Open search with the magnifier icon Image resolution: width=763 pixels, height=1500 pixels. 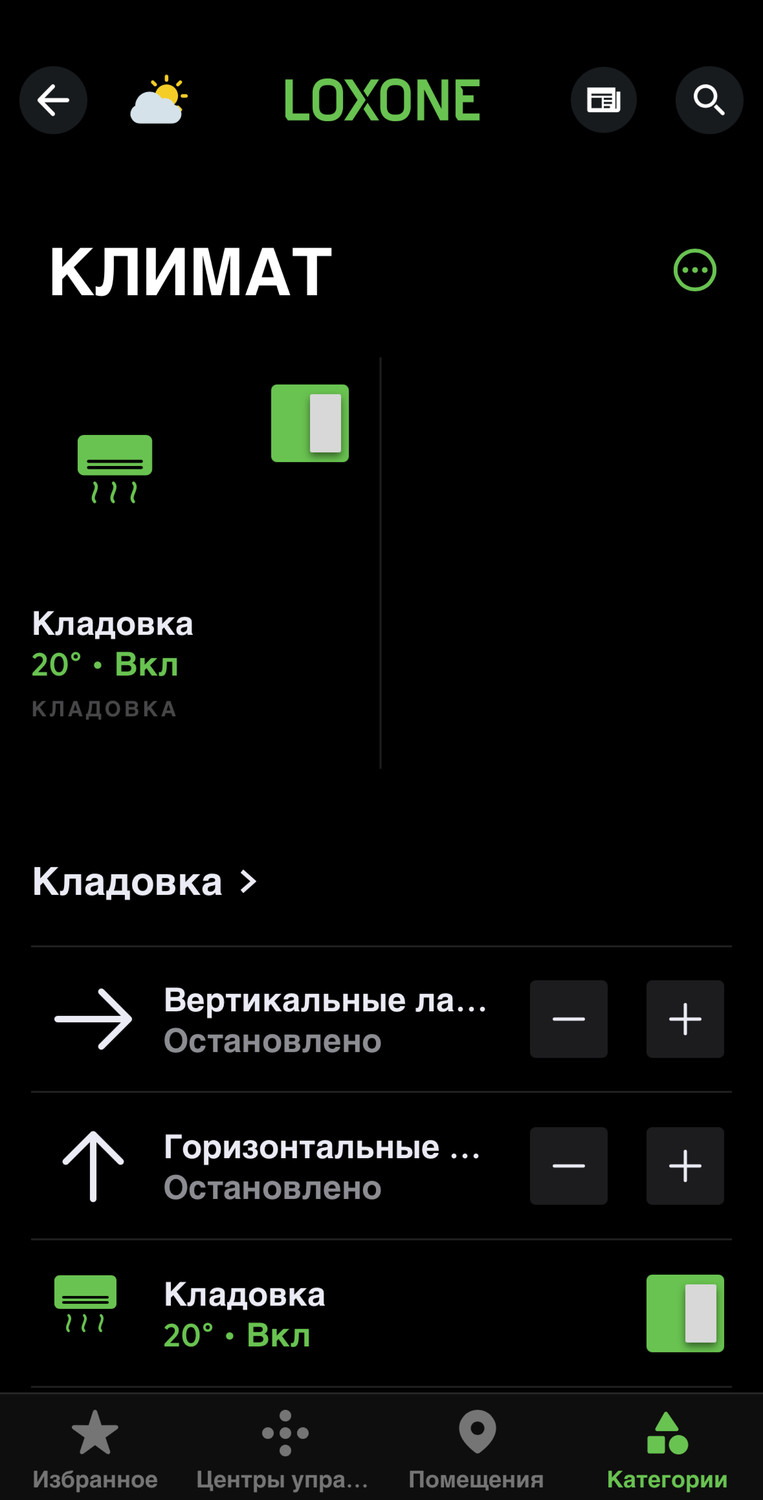point(709,100)
